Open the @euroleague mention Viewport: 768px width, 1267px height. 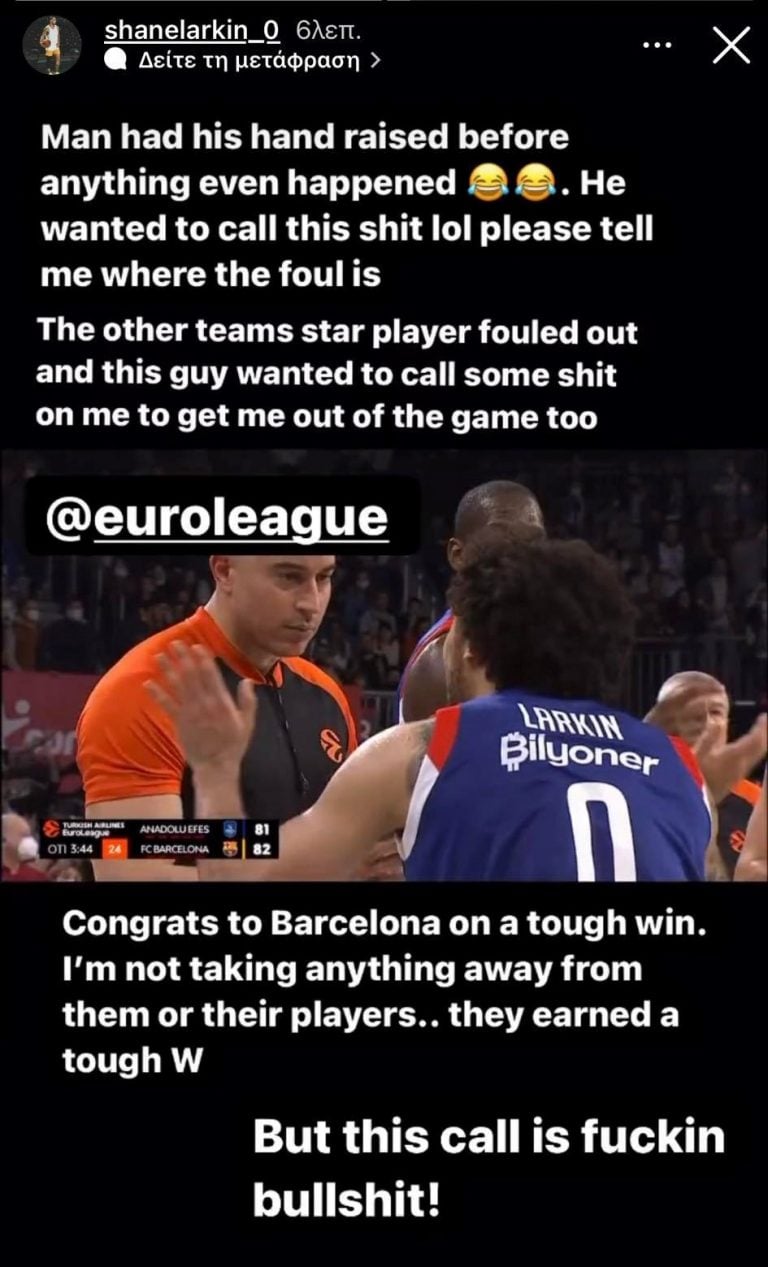(x=217, y=517)
